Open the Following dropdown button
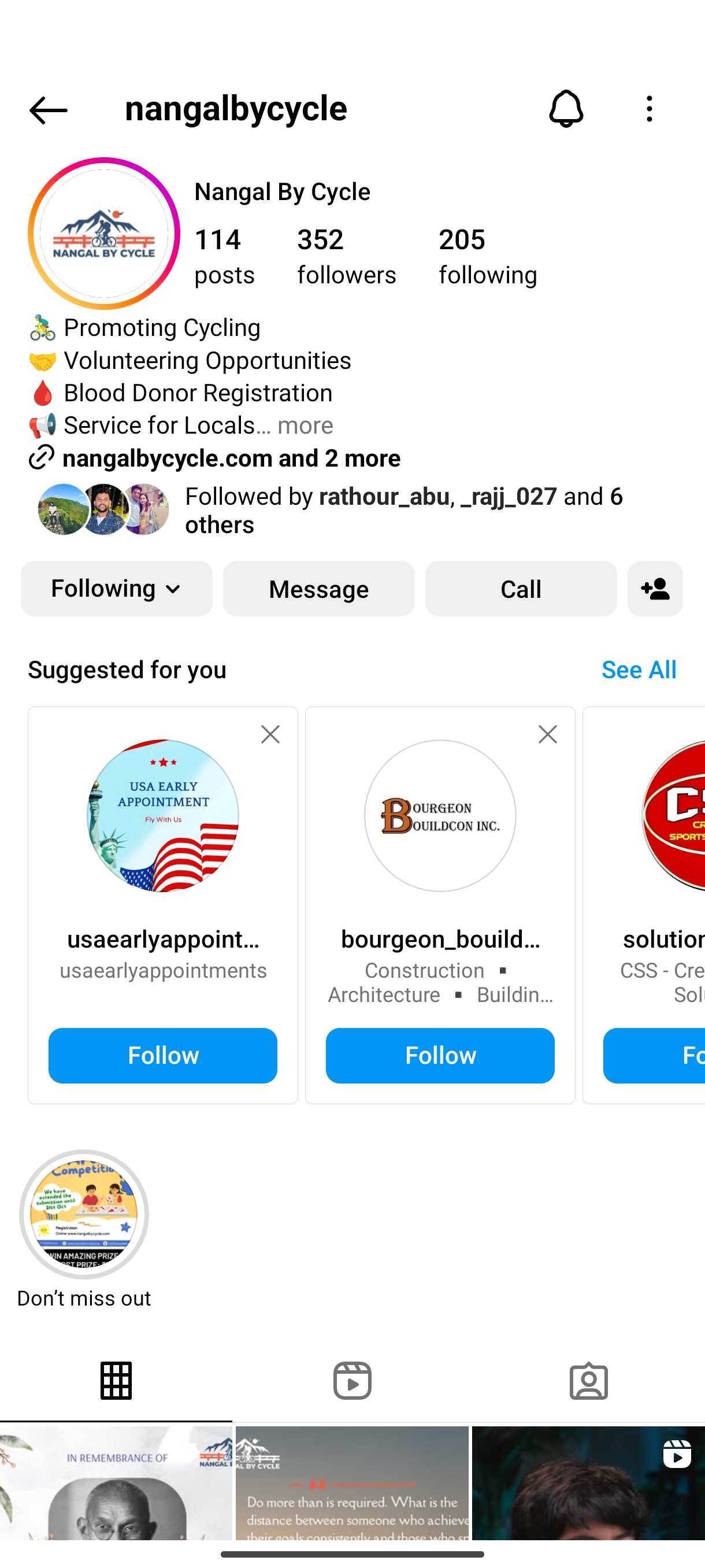This screenshot has width=705, height=1568. [117, 589]
